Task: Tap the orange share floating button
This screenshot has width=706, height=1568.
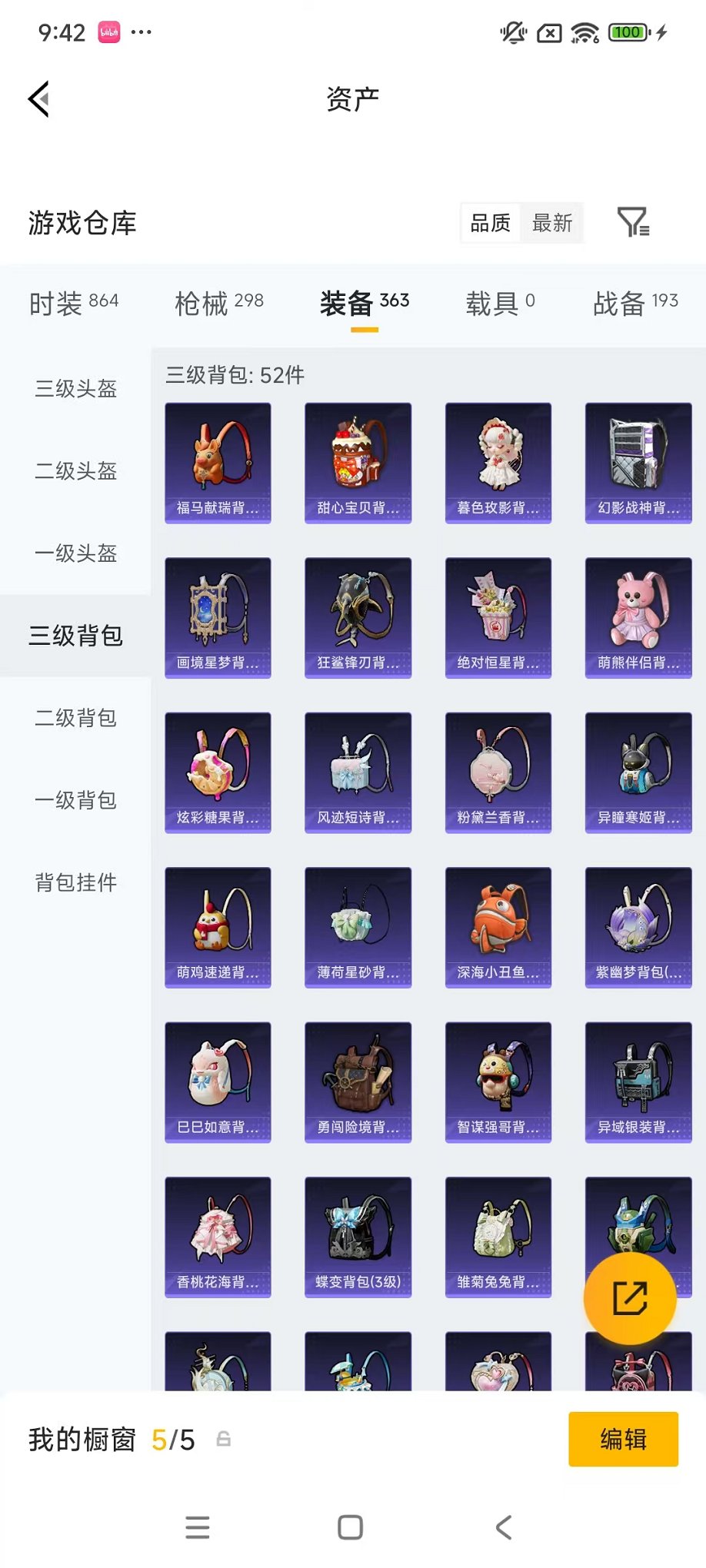Action: [x=631, y=1297]
